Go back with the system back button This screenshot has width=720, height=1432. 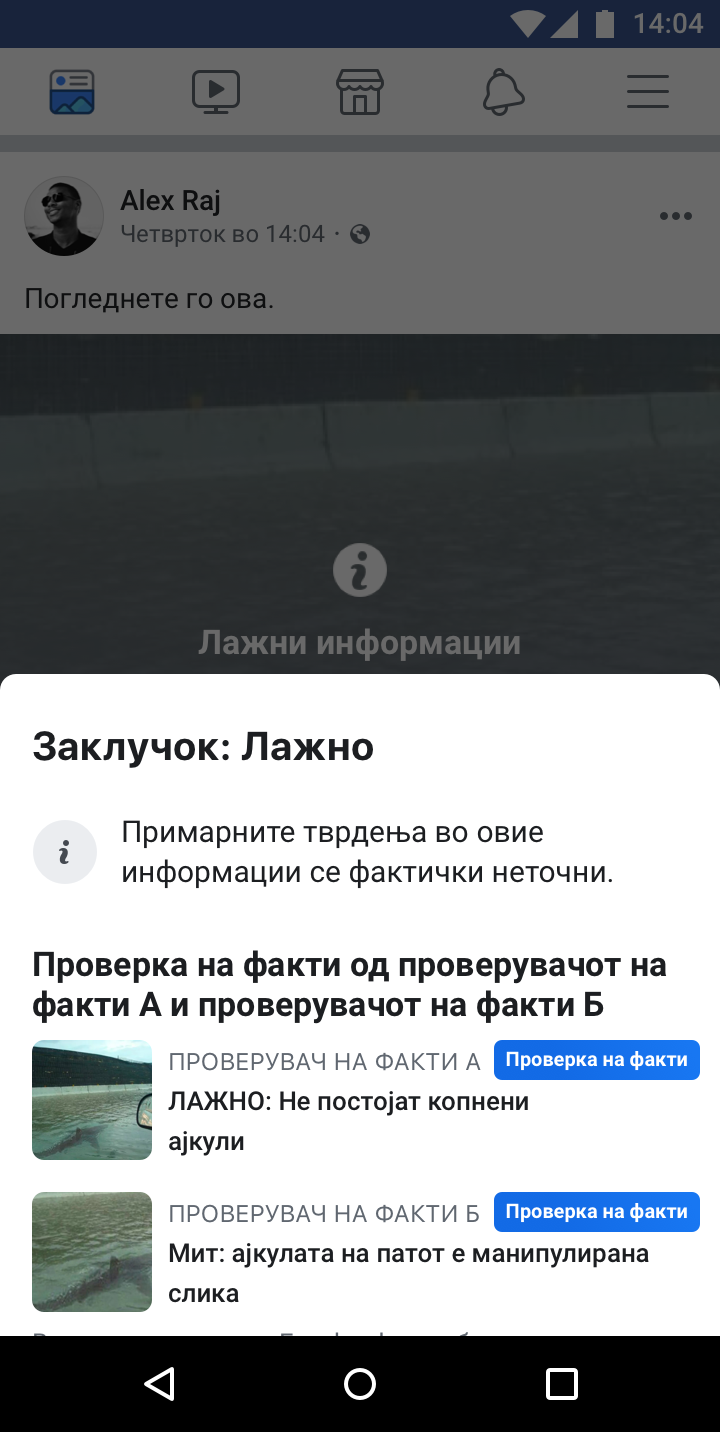pyautogui.click(x=160, y=1384)
